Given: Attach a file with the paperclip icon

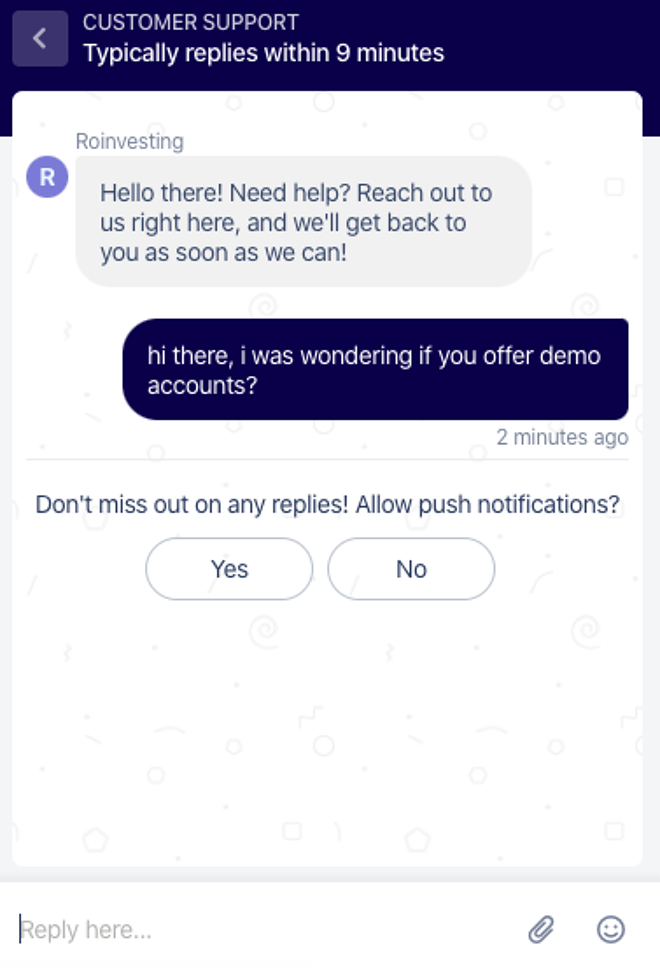Looking at the screenshot, I should pos(541,930).
